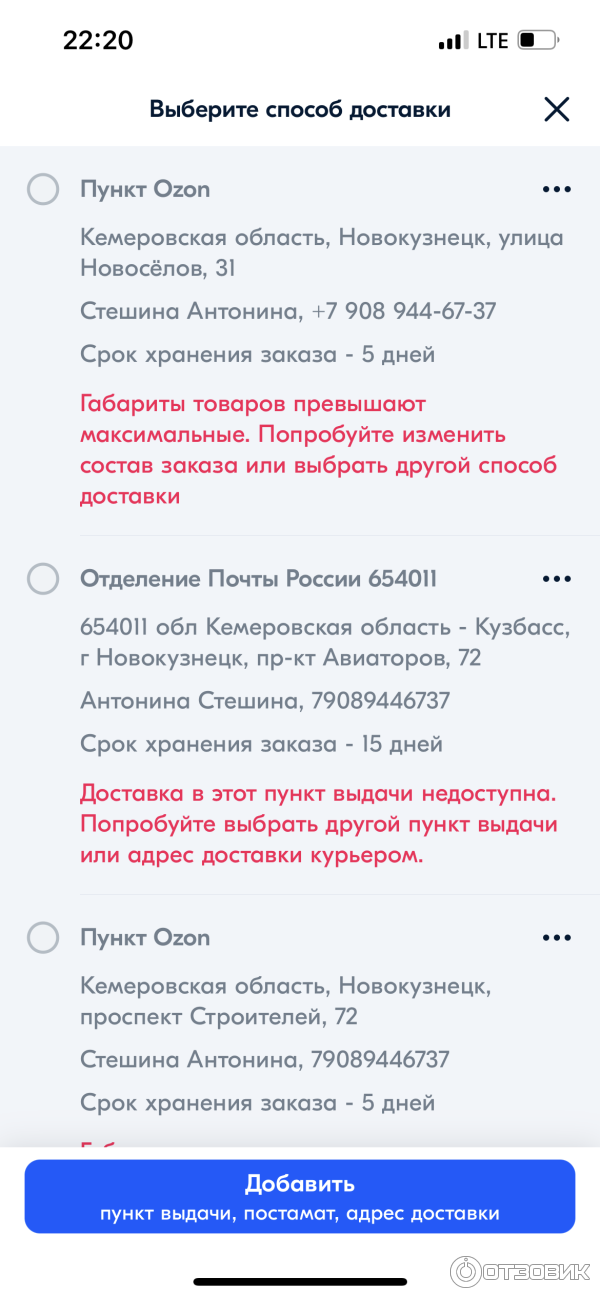This screenshot has width=600, height=1298.
Task: Select Почта России 654011 branch
Action: (43, 578)
